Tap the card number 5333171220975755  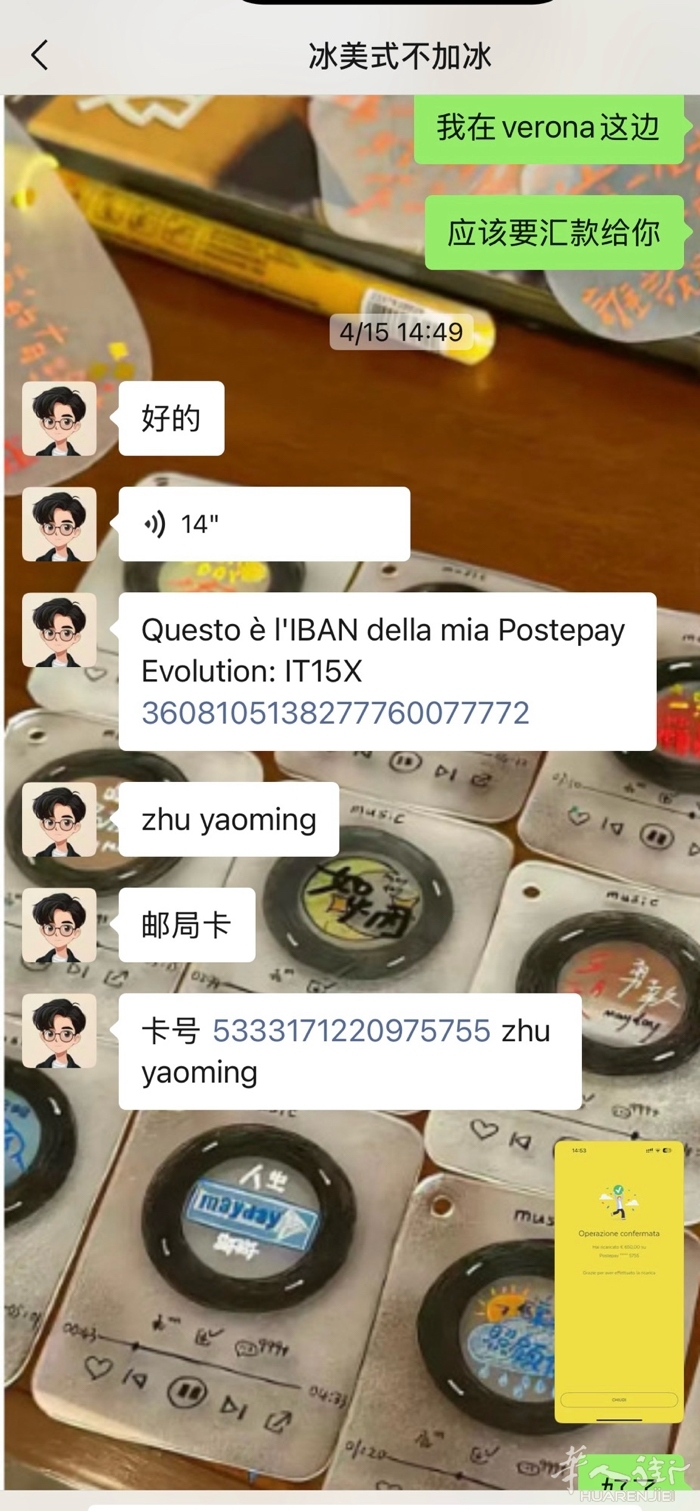[351, 1030]
